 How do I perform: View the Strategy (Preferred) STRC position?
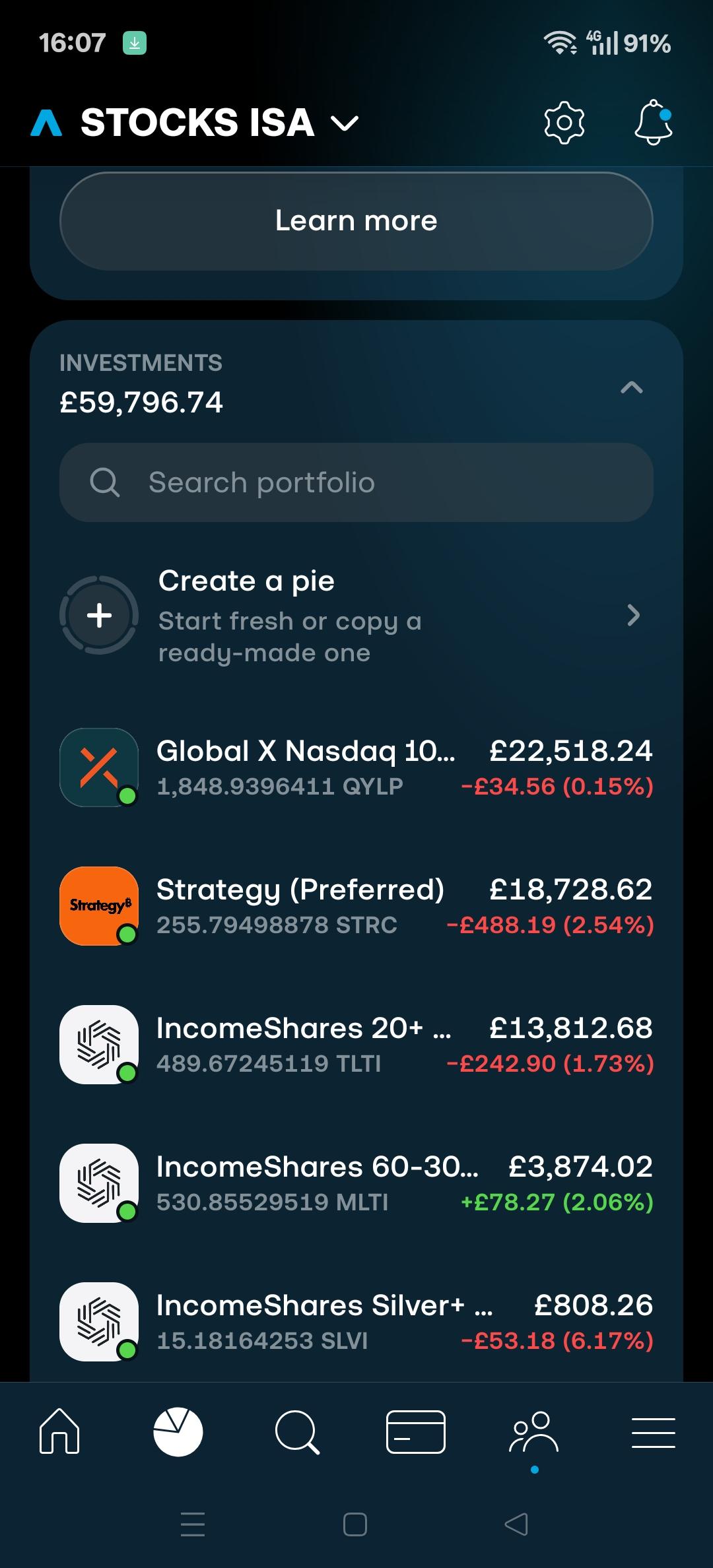(356, 906)
